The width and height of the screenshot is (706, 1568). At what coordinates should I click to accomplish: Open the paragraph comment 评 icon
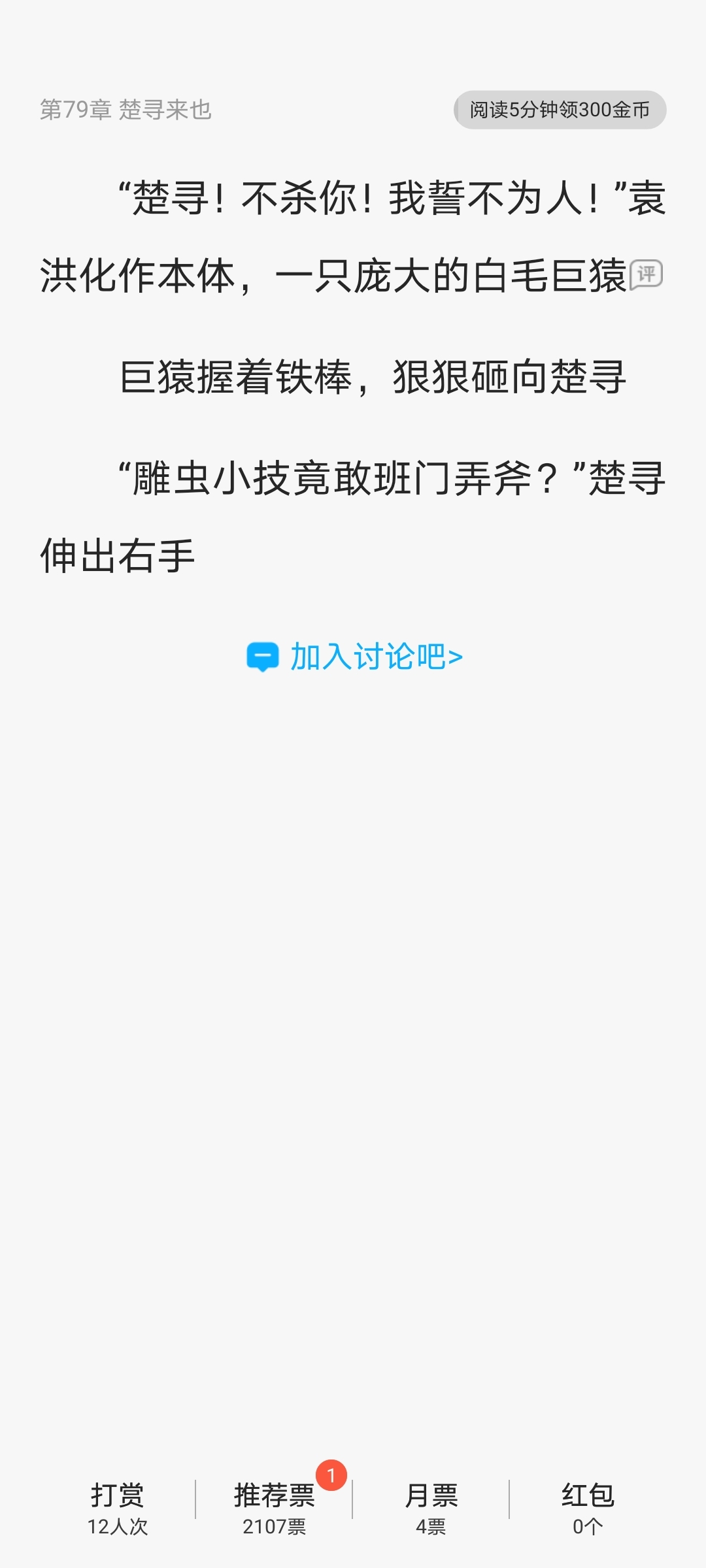click(x=646, y=274)
